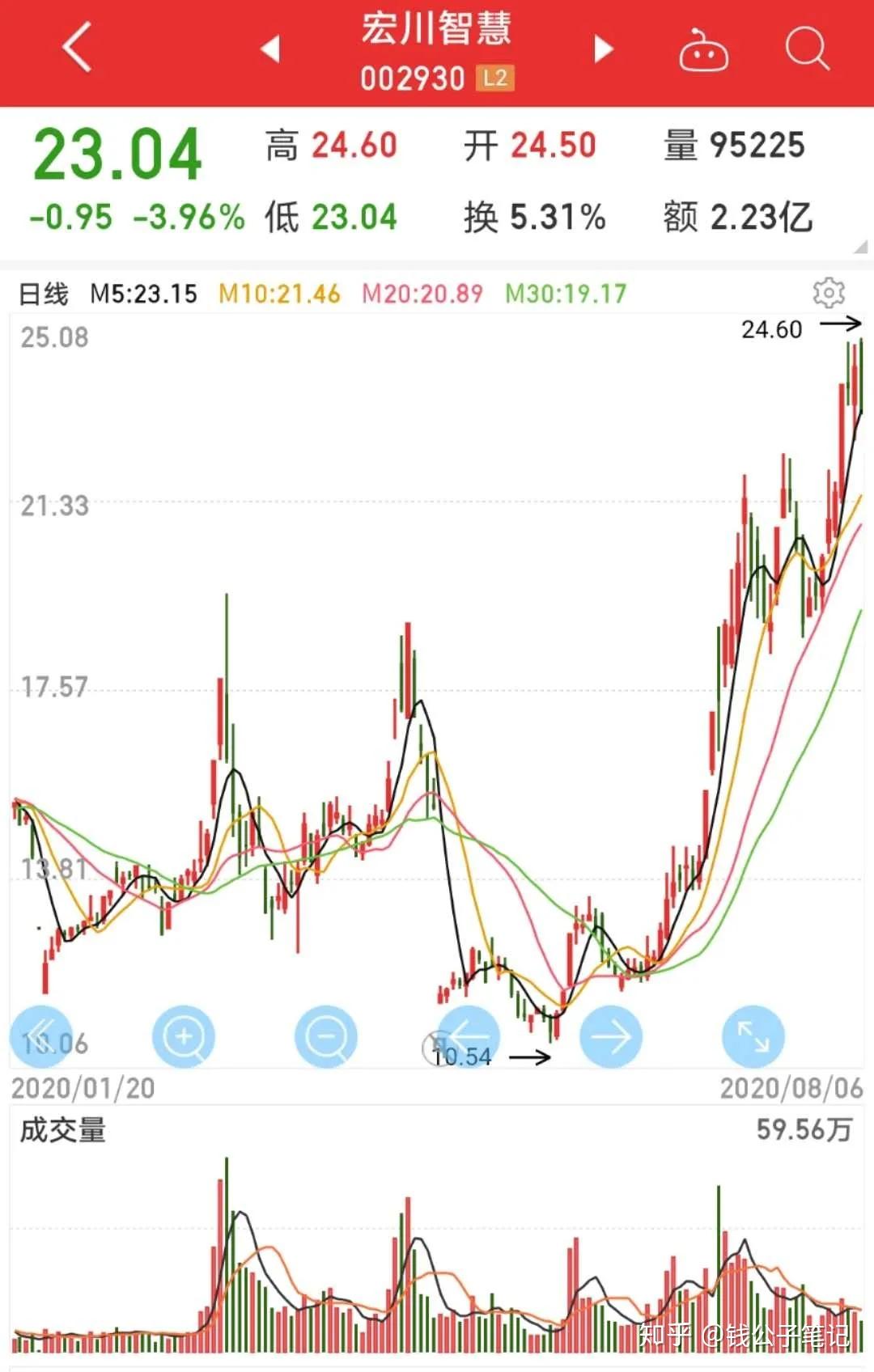Viewport: 874px width, 1372px height.
Task: Click the L2 quote badge
Action: 494,79
